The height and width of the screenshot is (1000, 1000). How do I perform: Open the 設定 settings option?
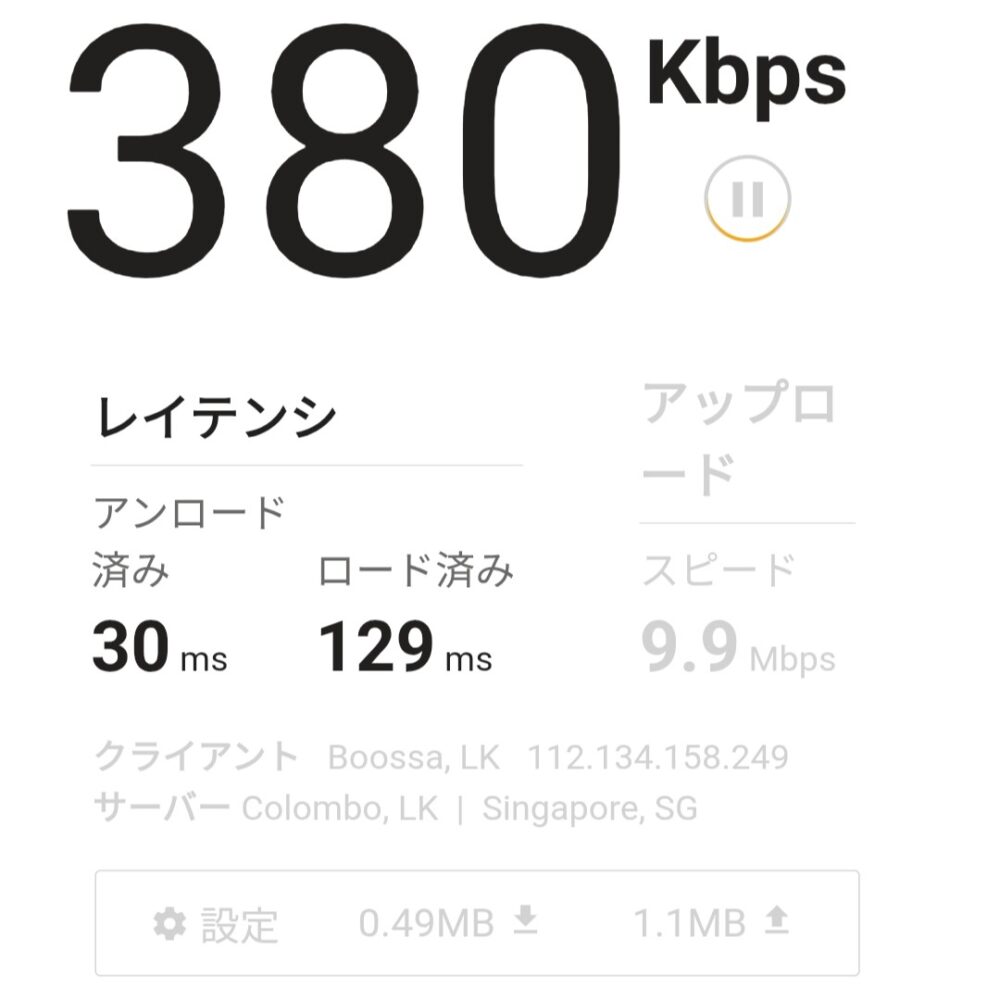tap(216, 925)
